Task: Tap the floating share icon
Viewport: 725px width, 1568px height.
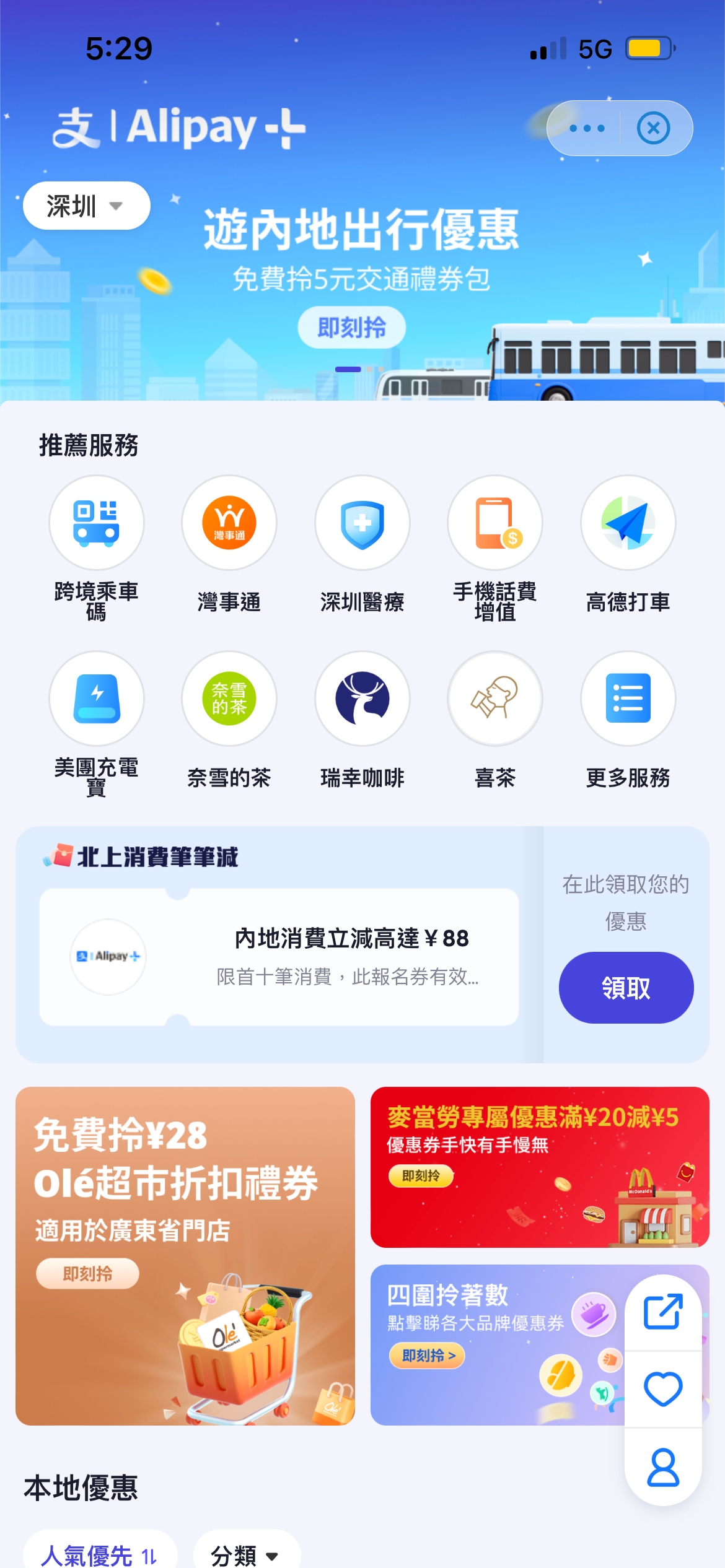Action: coord(663,1311)
